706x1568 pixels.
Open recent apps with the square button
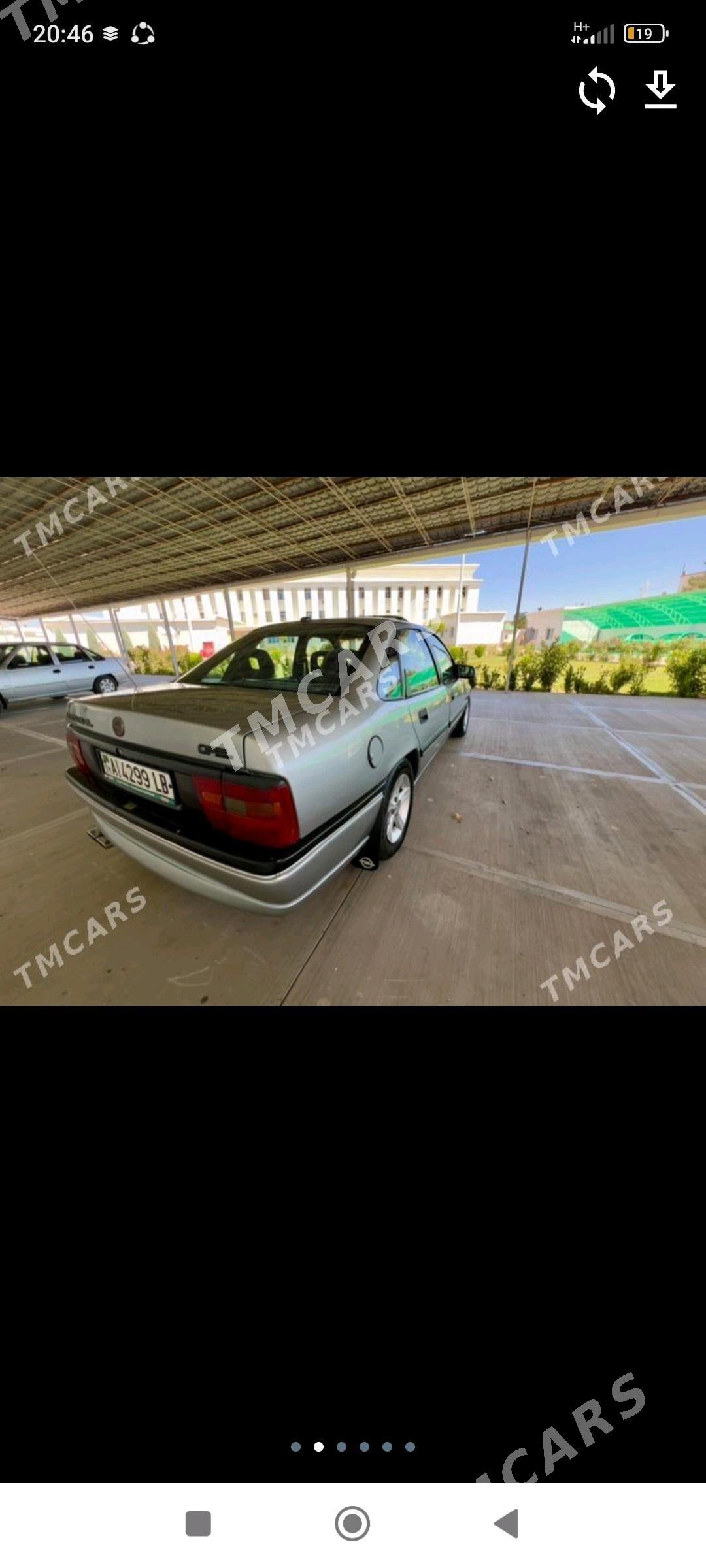[198, 1523]
